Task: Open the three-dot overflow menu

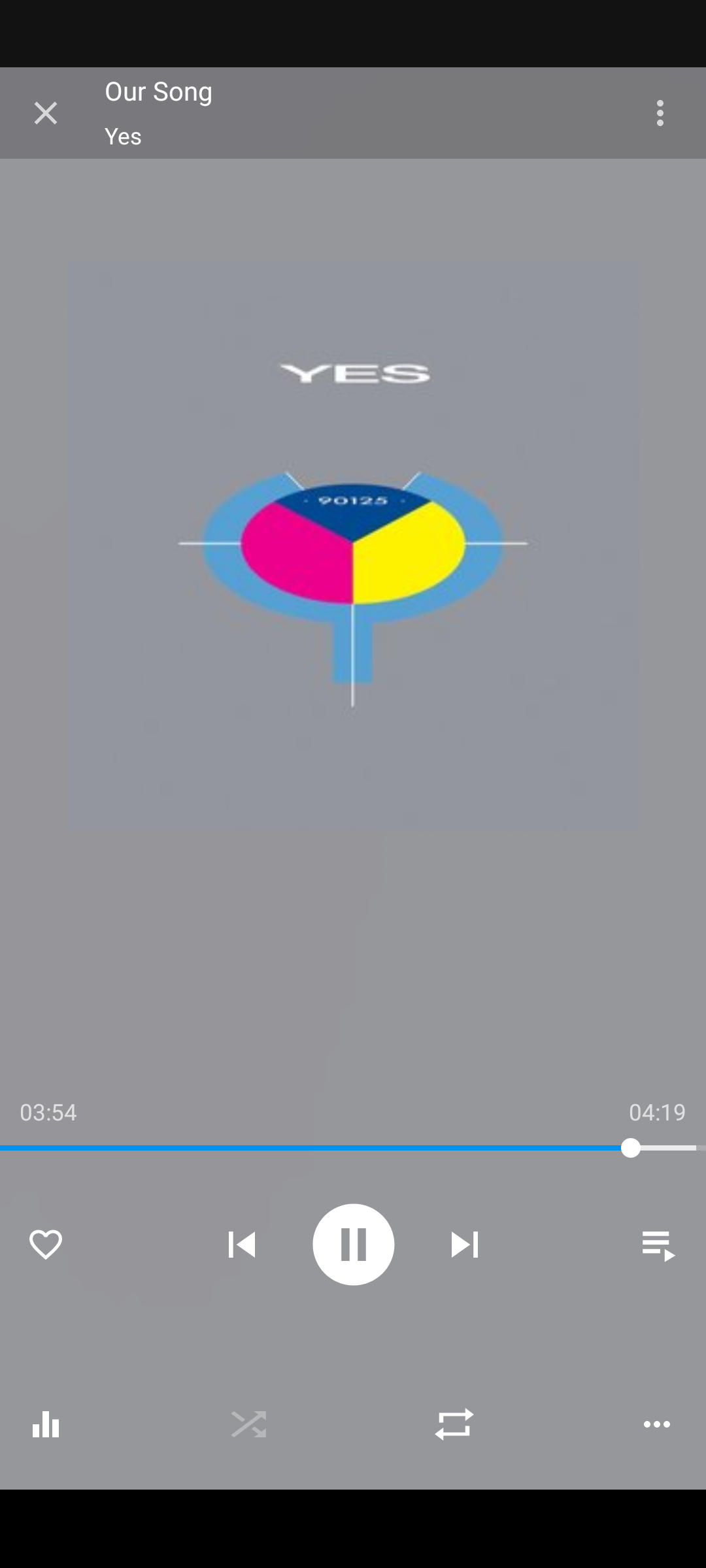Action: tap(660, 113)
